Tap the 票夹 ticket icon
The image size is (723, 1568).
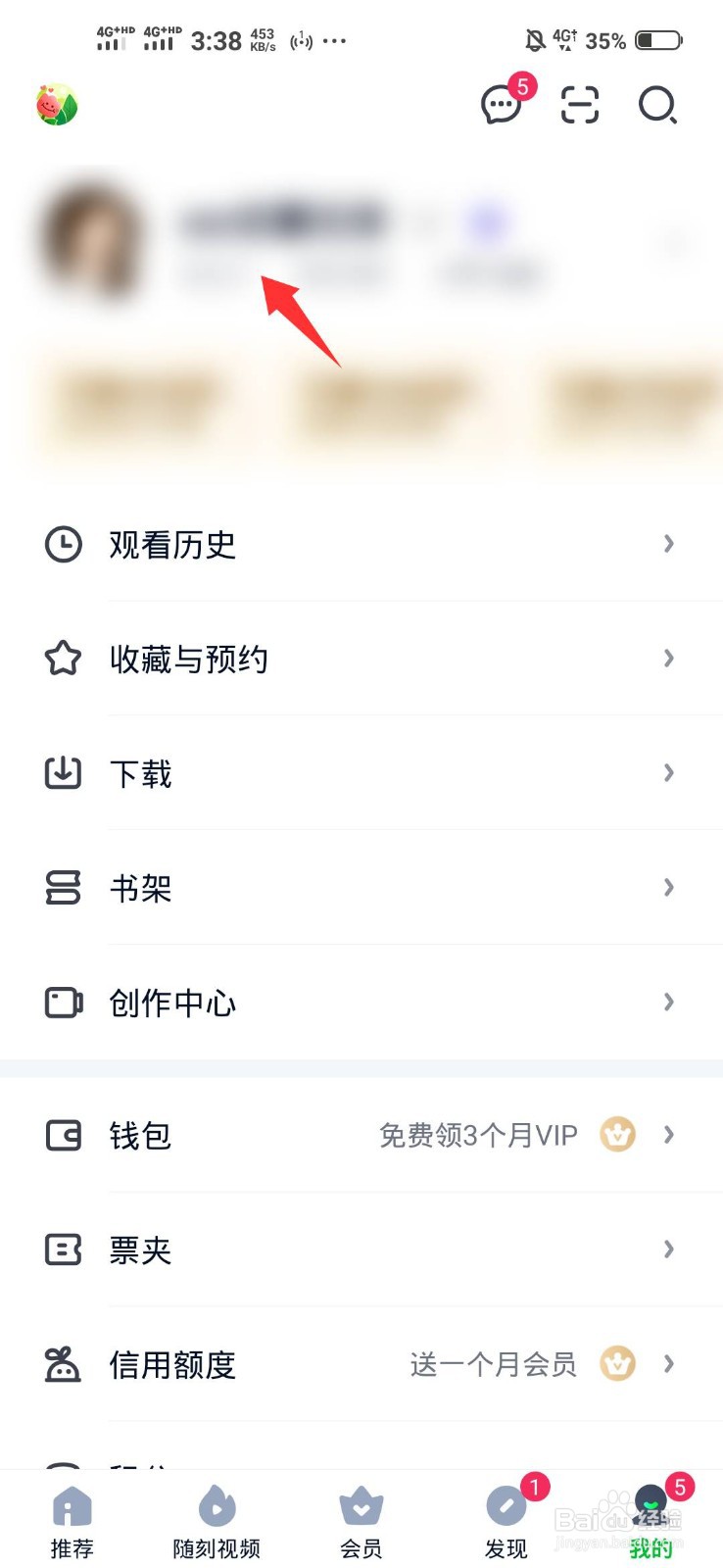tap(62, 1249)
